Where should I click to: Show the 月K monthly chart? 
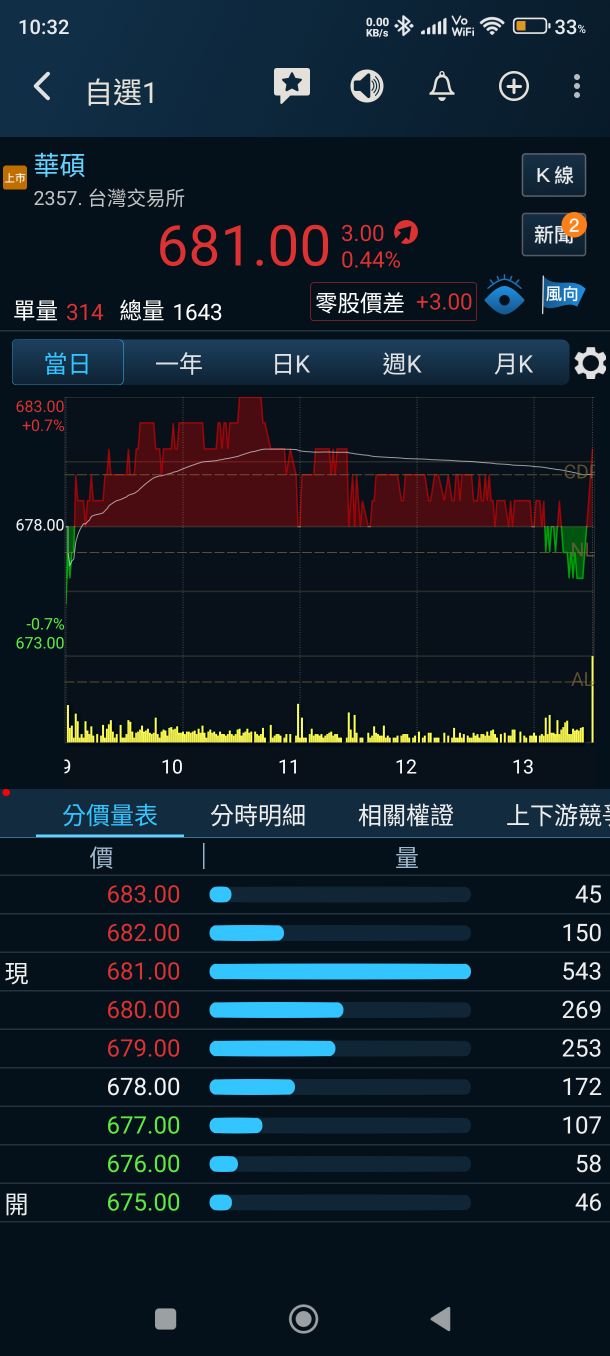(513, 363)
